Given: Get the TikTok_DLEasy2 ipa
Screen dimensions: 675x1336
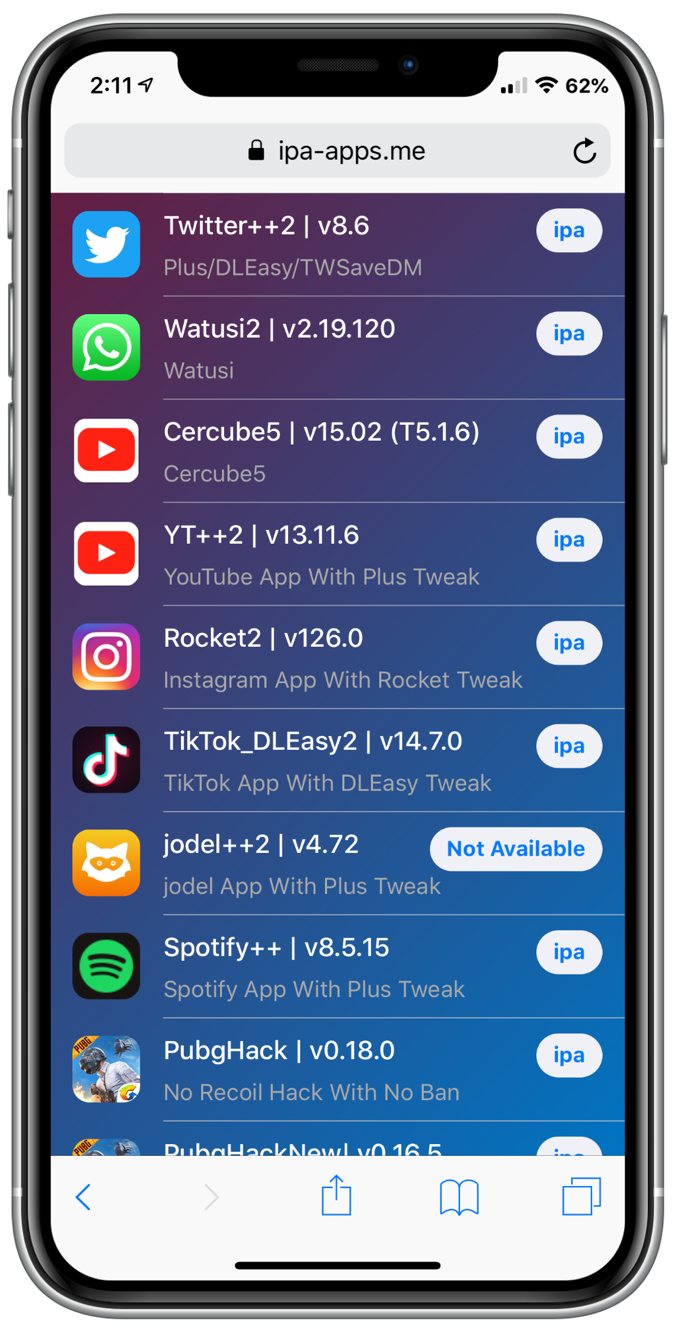Looking at the screenshot, I should pos(569,746).
